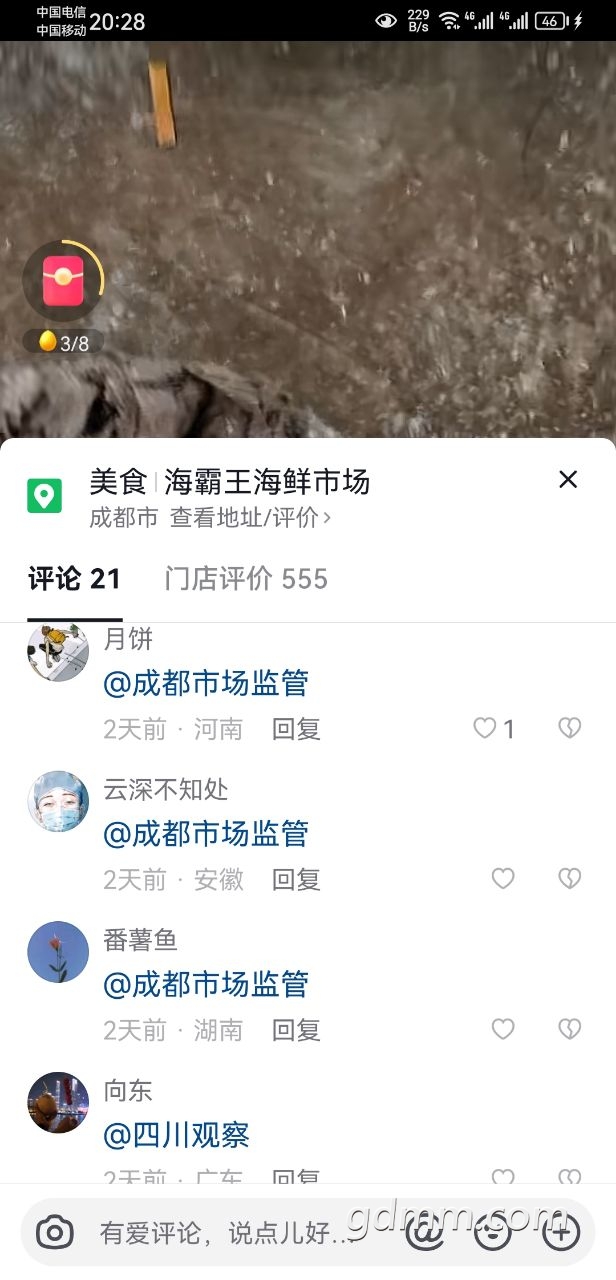This screenshot has height=1280, width=616.
Task: Tap the @ mention icon
Action: click(427, 1232)
